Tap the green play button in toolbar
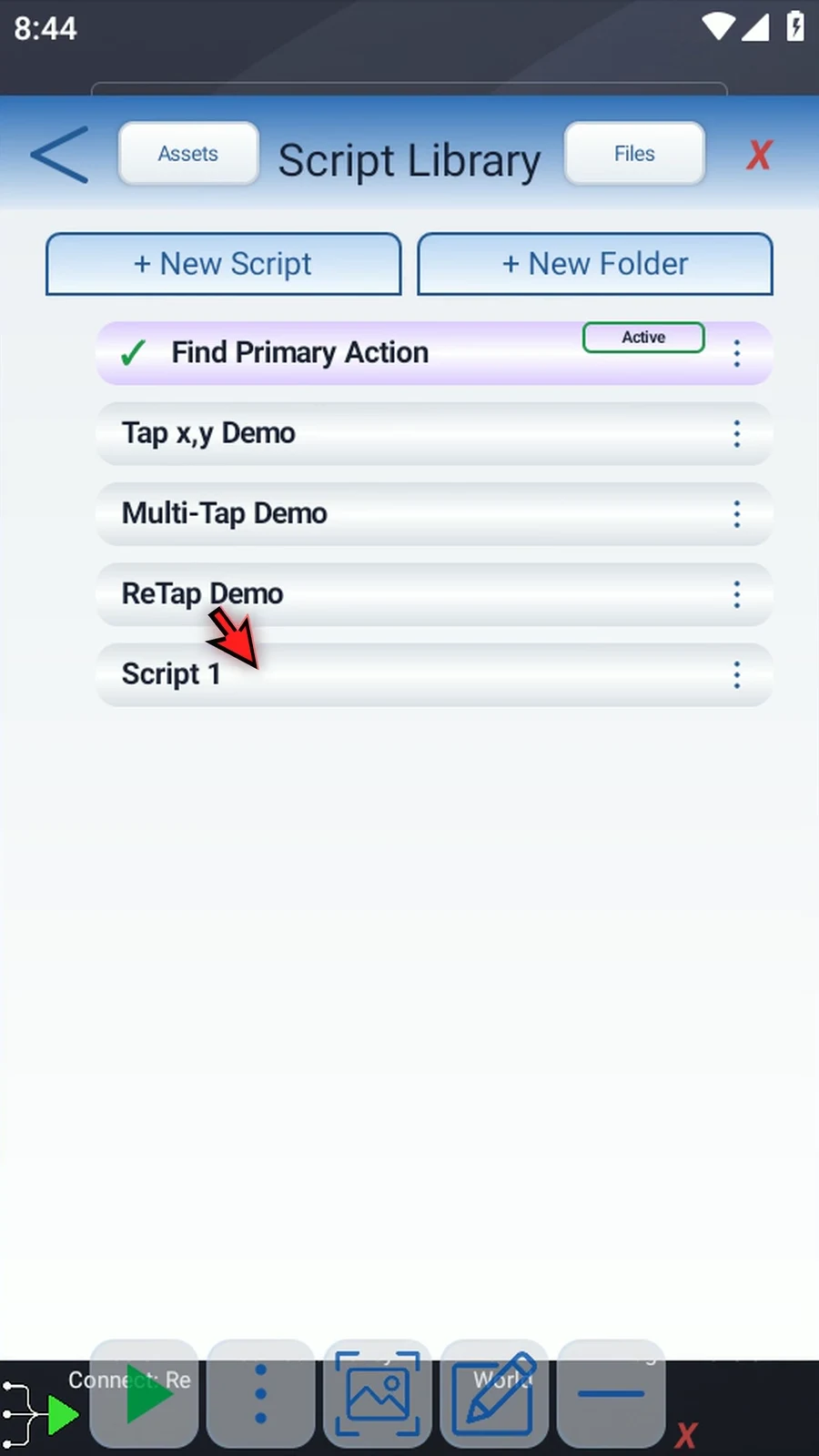The height and width of the screenshot is (1456, 819). tap(144, 1393)
